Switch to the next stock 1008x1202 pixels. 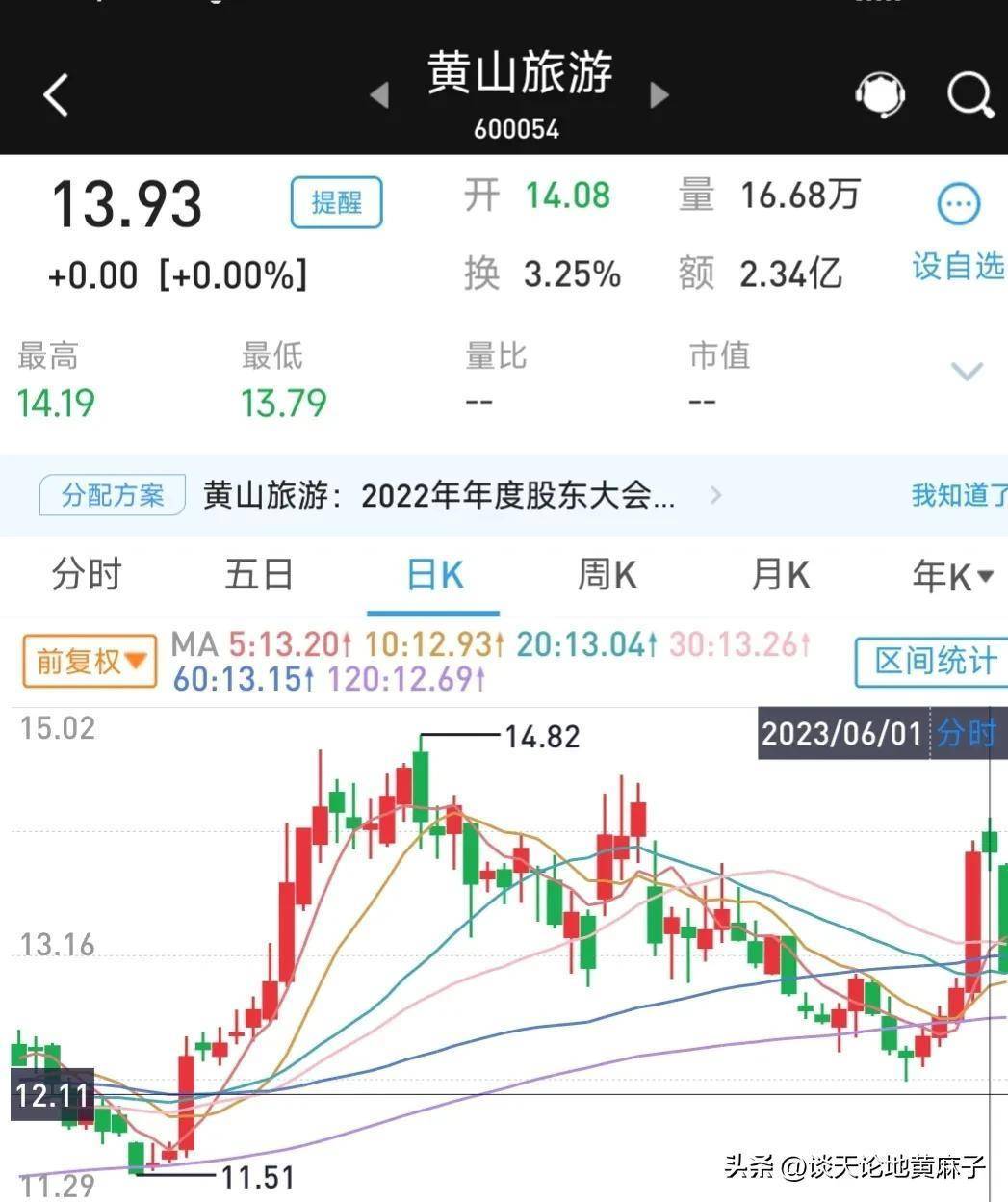659,94
